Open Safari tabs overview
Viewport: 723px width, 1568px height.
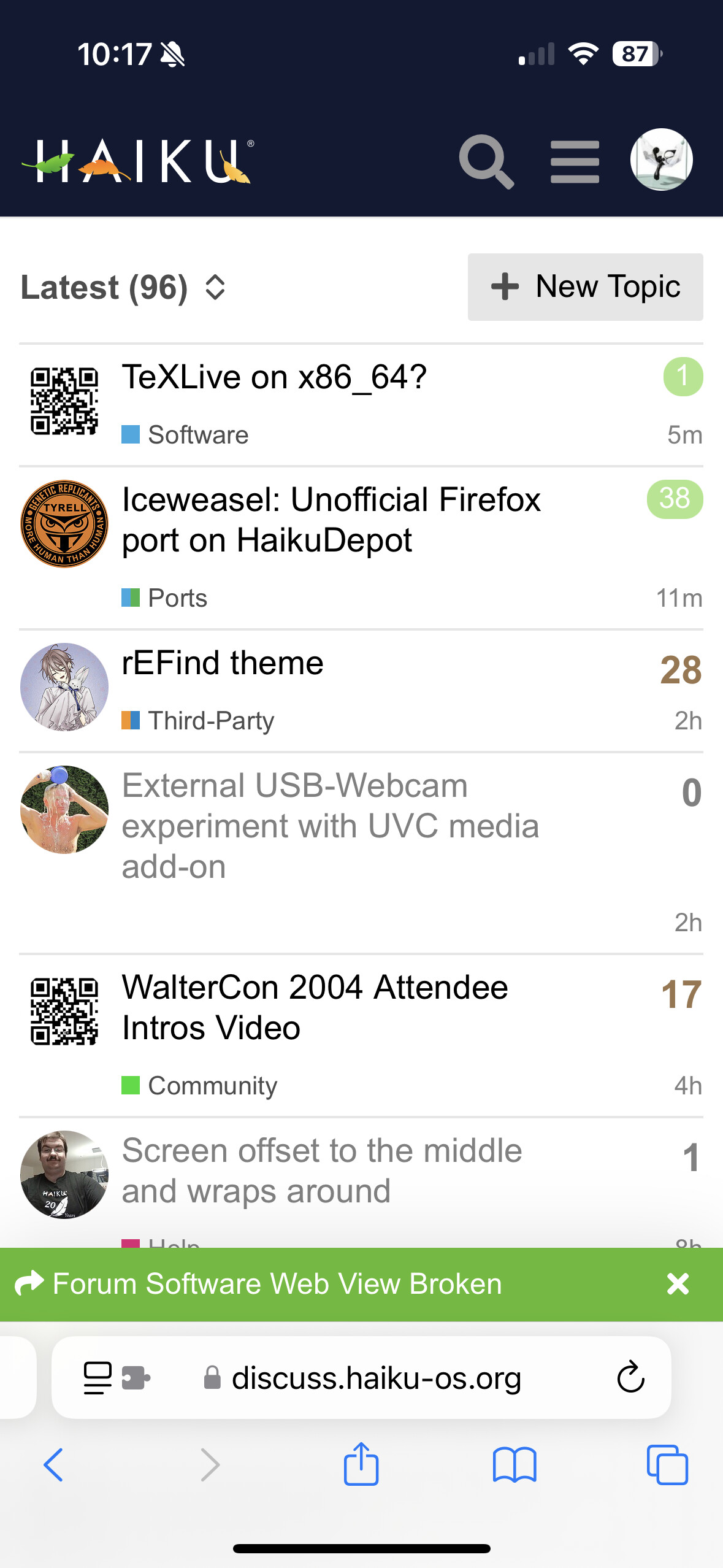667,1465
